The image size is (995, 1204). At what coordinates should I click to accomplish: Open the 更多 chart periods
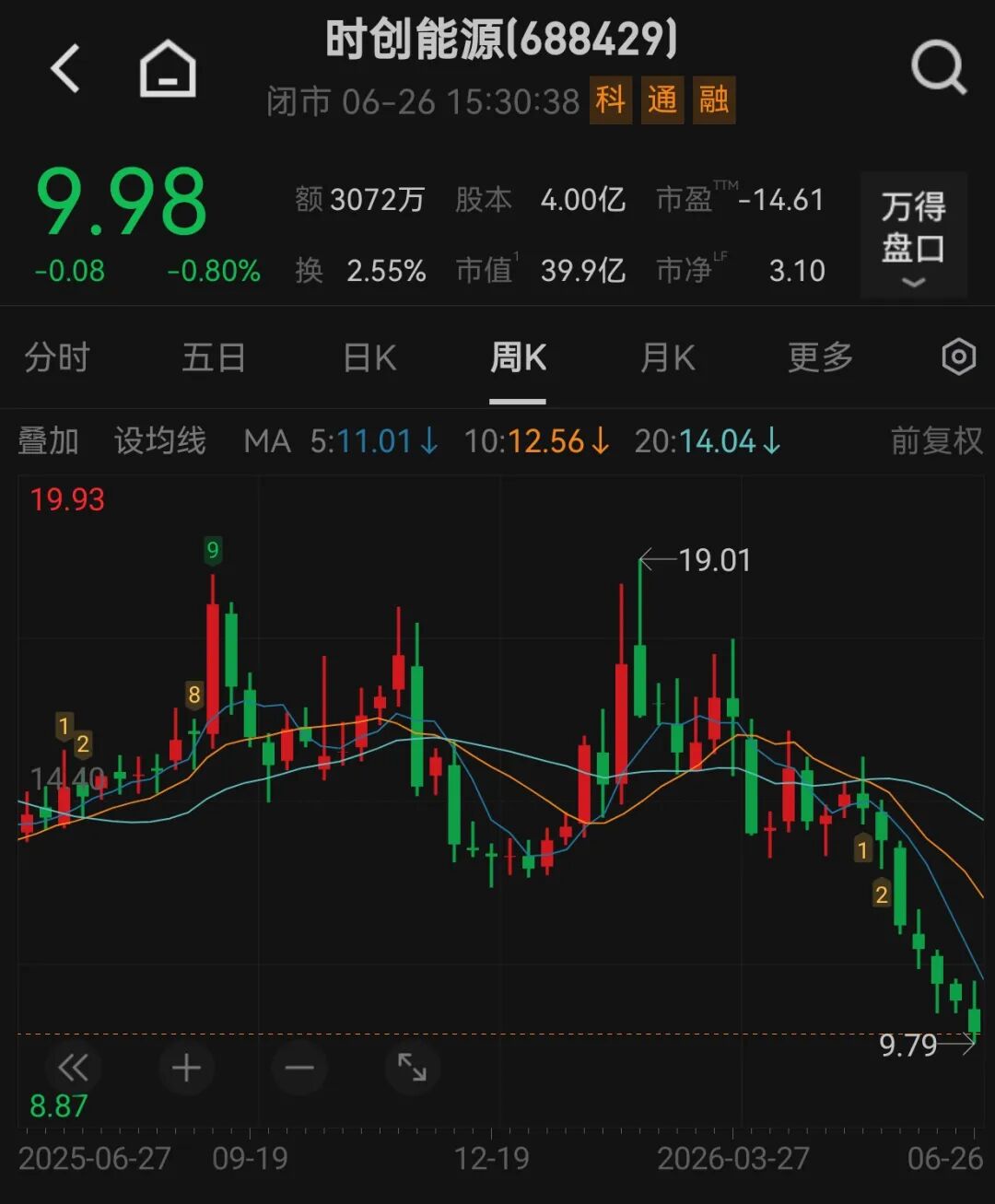(x=820, y=357)
